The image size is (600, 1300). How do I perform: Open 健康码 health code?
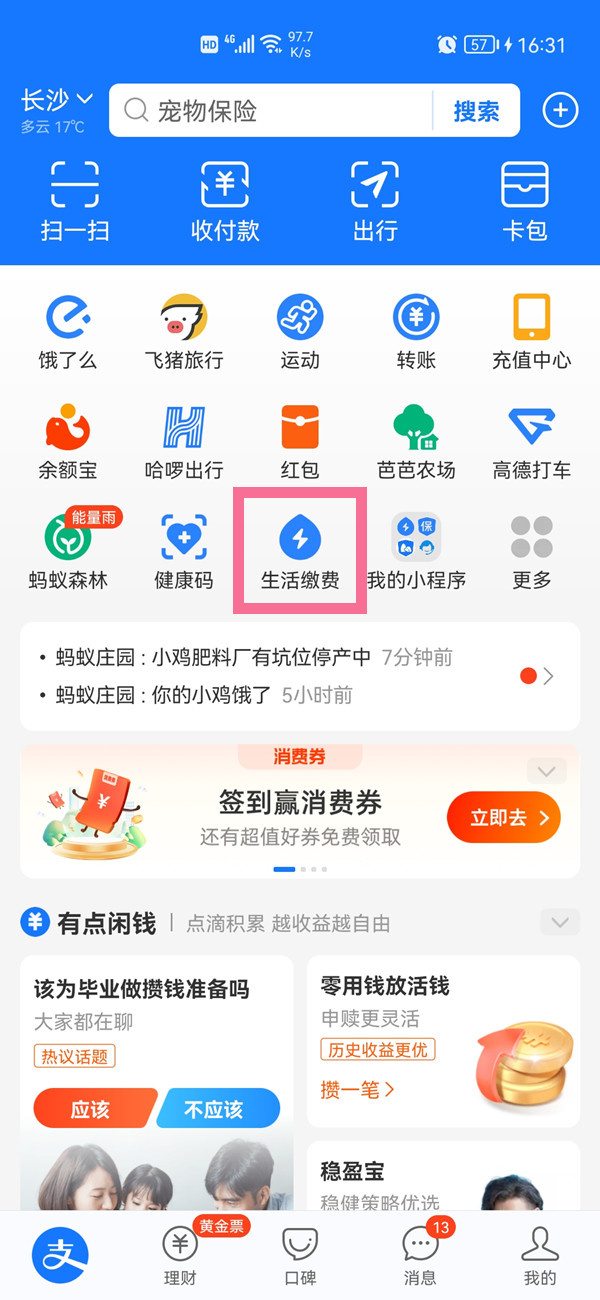pyautogui.click(x=184, y=552)
